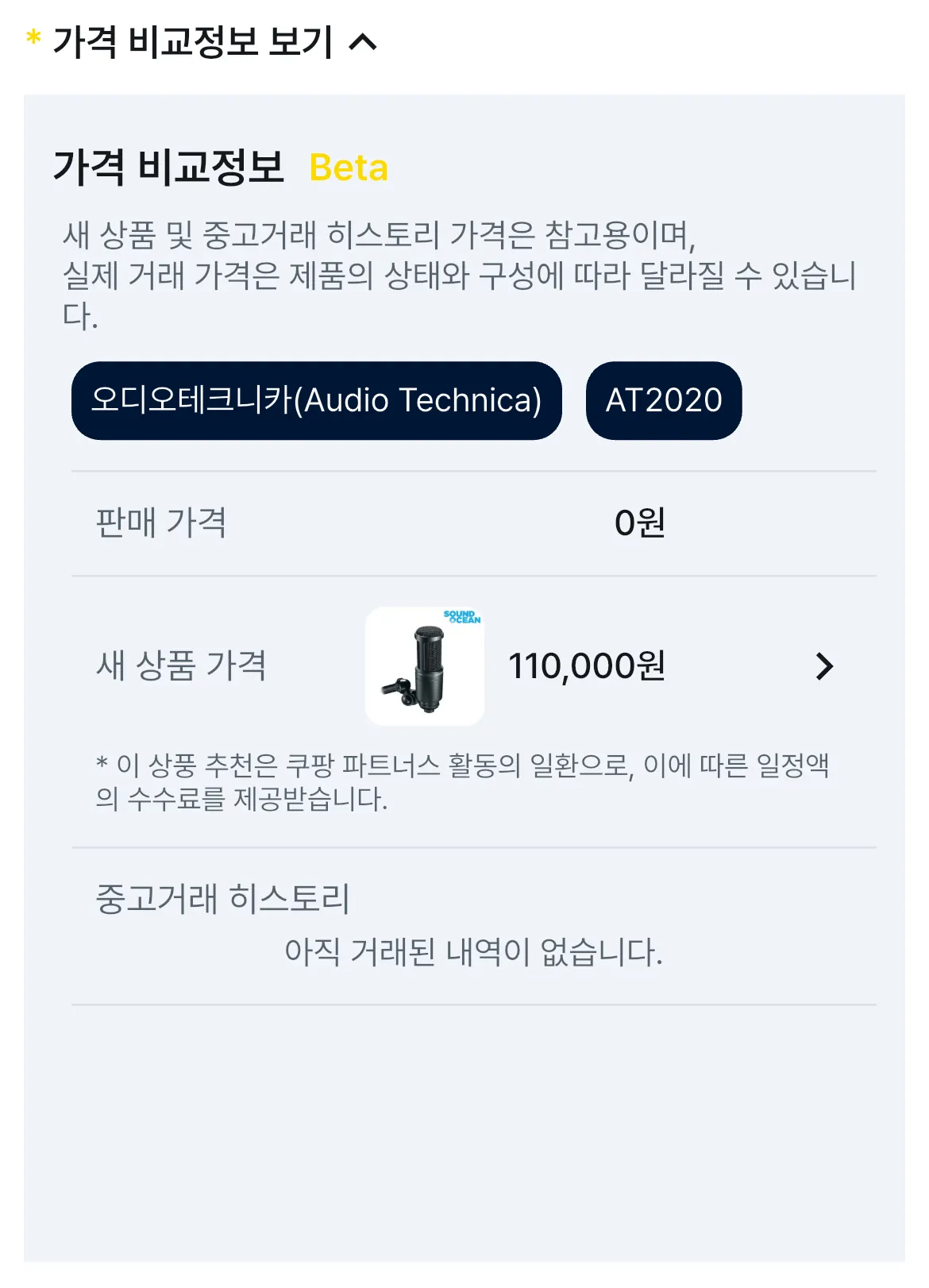Tap the arrow next to 110,000원
Image resolution: width=929 pixels, height=1288 pixels.
pyautogui.click(x=824, y=666)
